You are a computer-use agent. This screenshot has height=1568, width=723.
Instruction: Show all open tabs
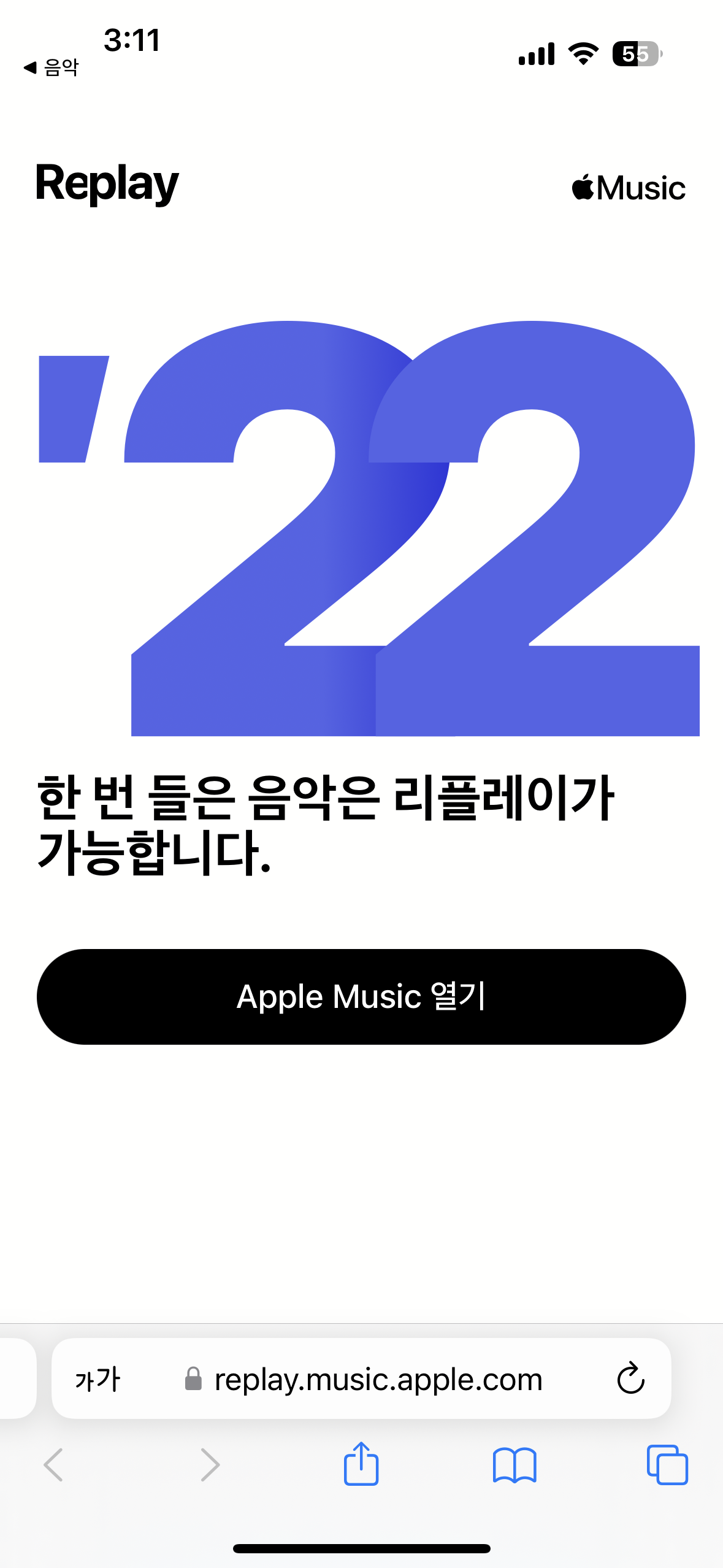(667, 1464)
